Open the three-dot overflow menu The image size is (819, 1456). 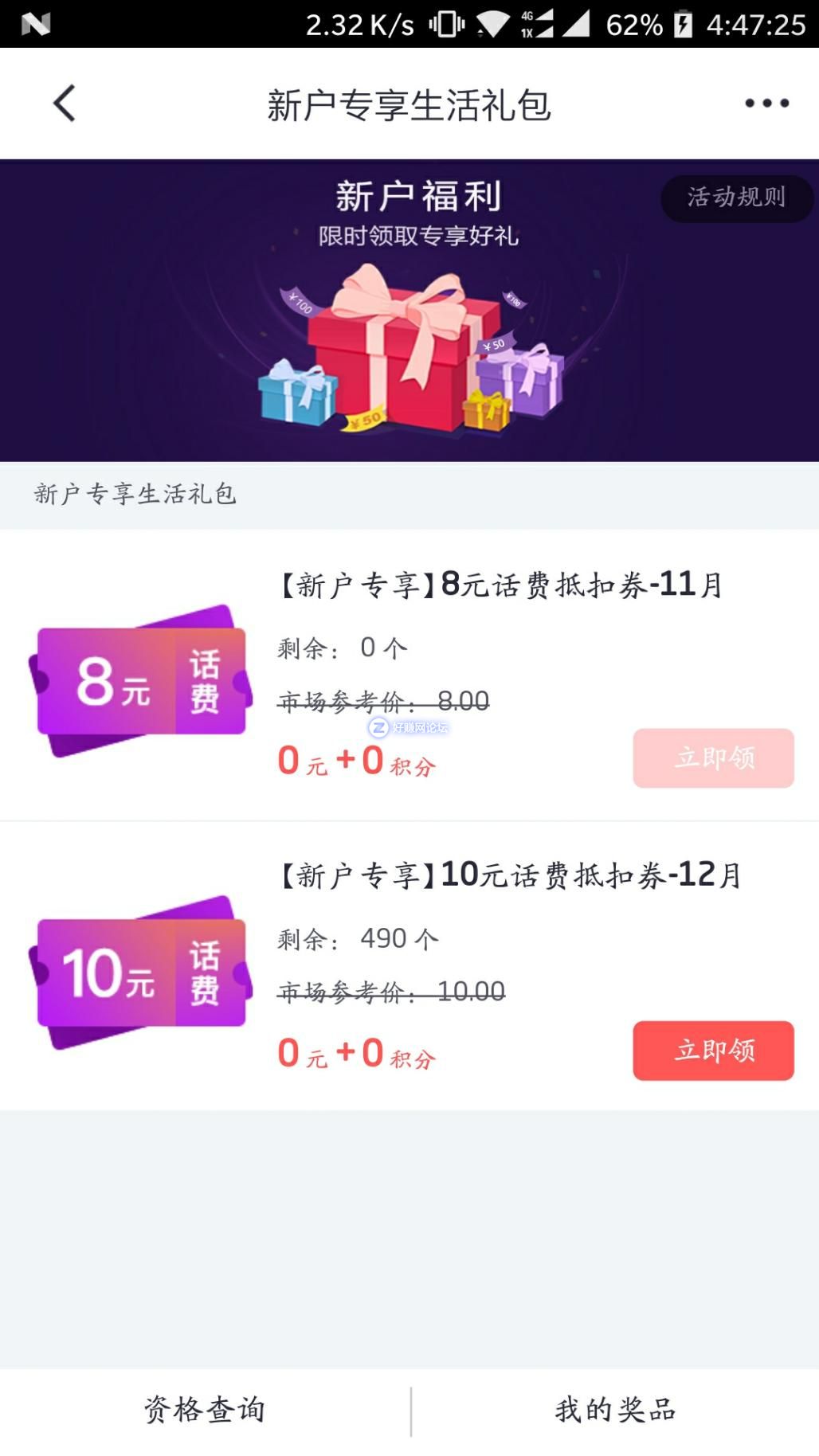tap(766, 104)
